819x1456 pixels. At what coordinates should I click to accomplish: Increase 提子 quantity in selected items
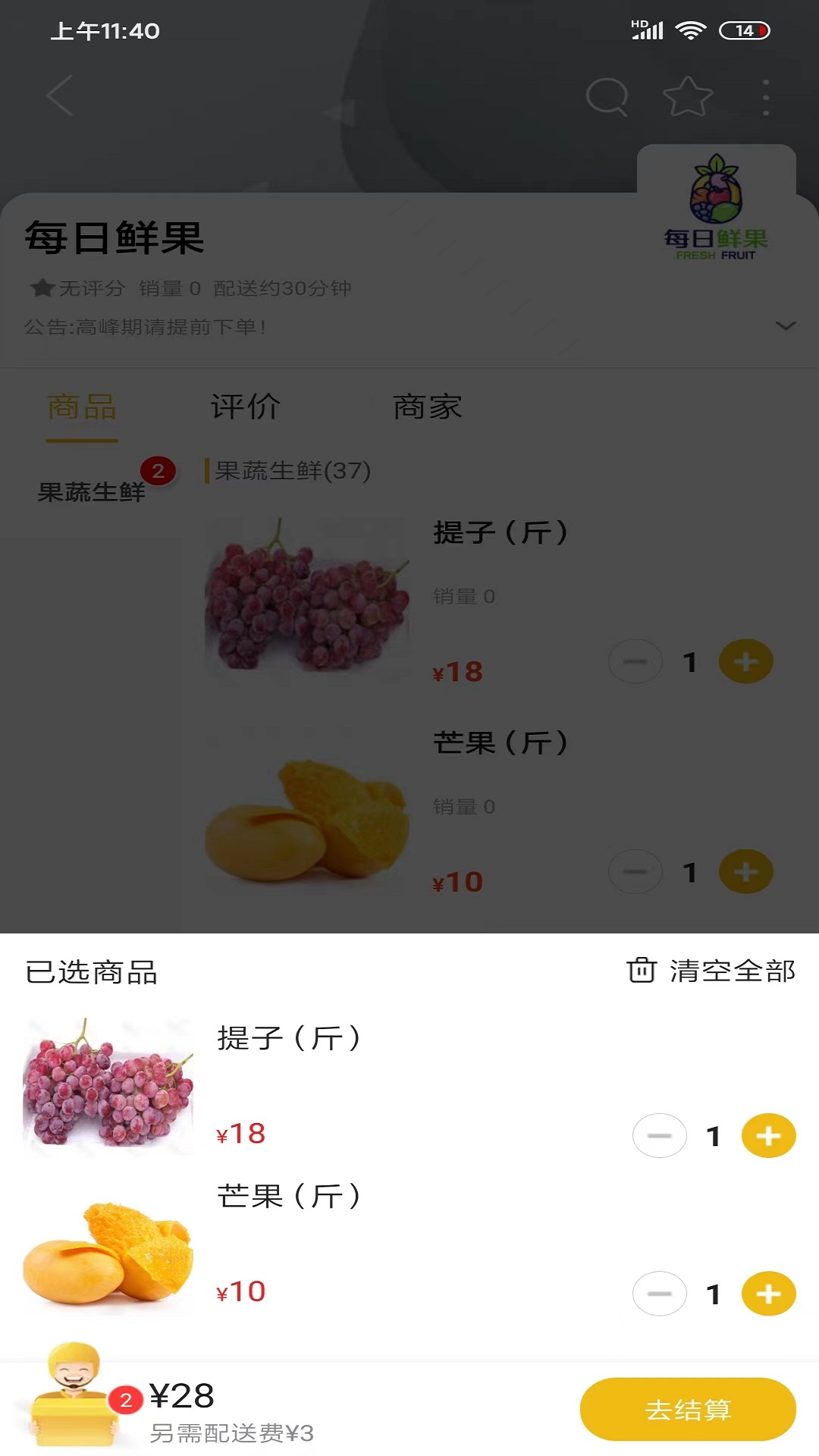[768, 1136]
